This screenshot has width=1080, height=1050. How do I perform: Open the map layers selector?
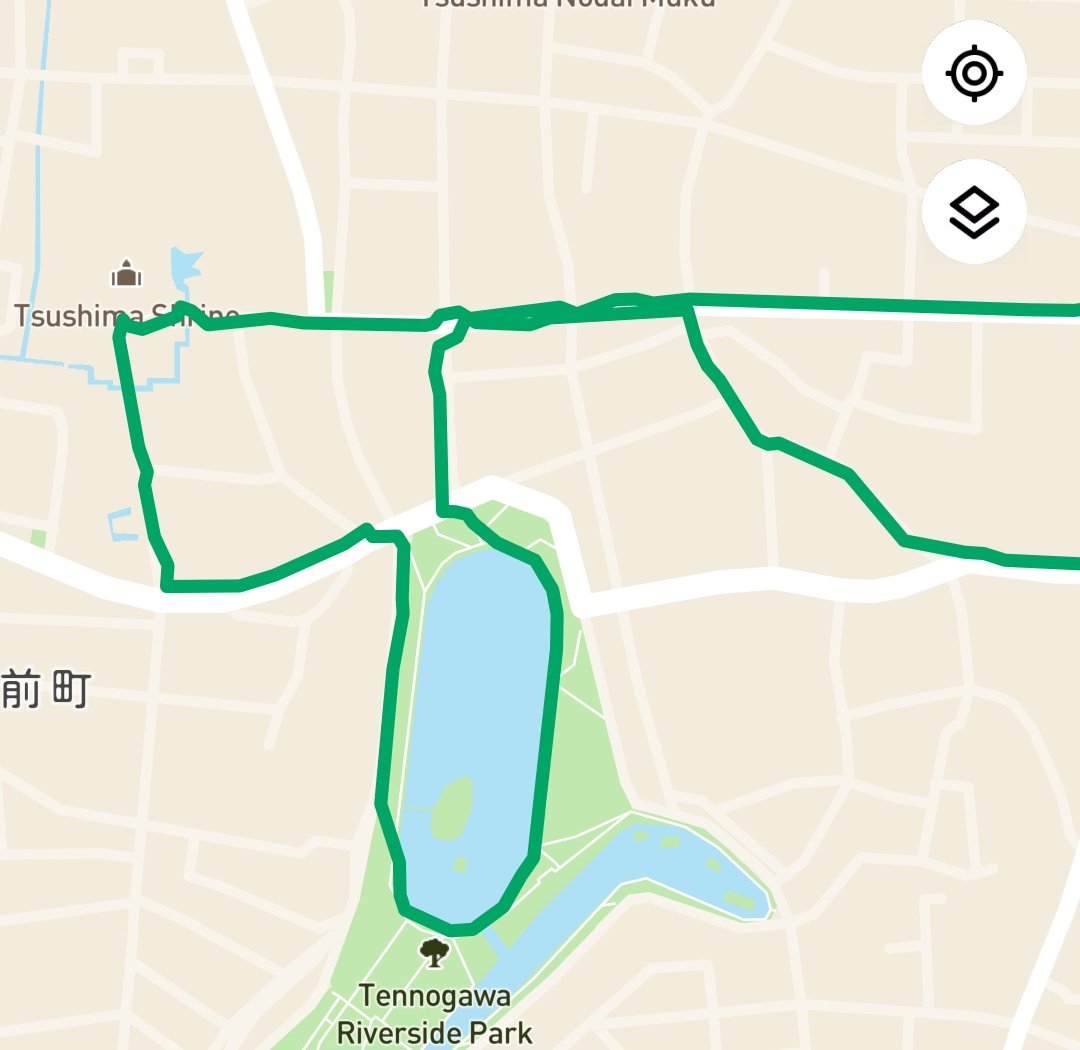(974, 211)
